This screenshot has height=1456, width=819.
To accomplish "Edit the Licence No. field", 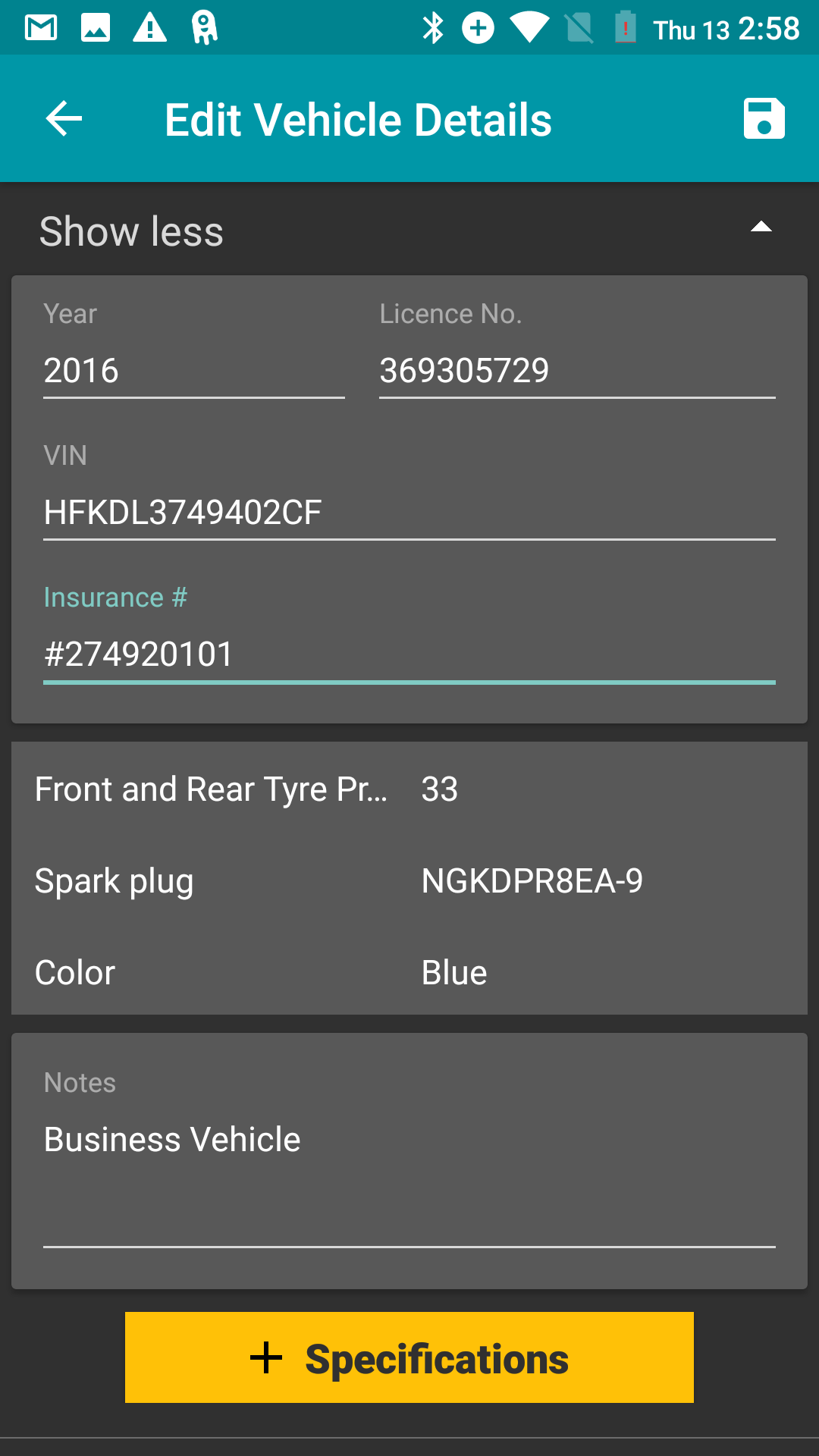I will pyautogui.click(x=577, y=371).
